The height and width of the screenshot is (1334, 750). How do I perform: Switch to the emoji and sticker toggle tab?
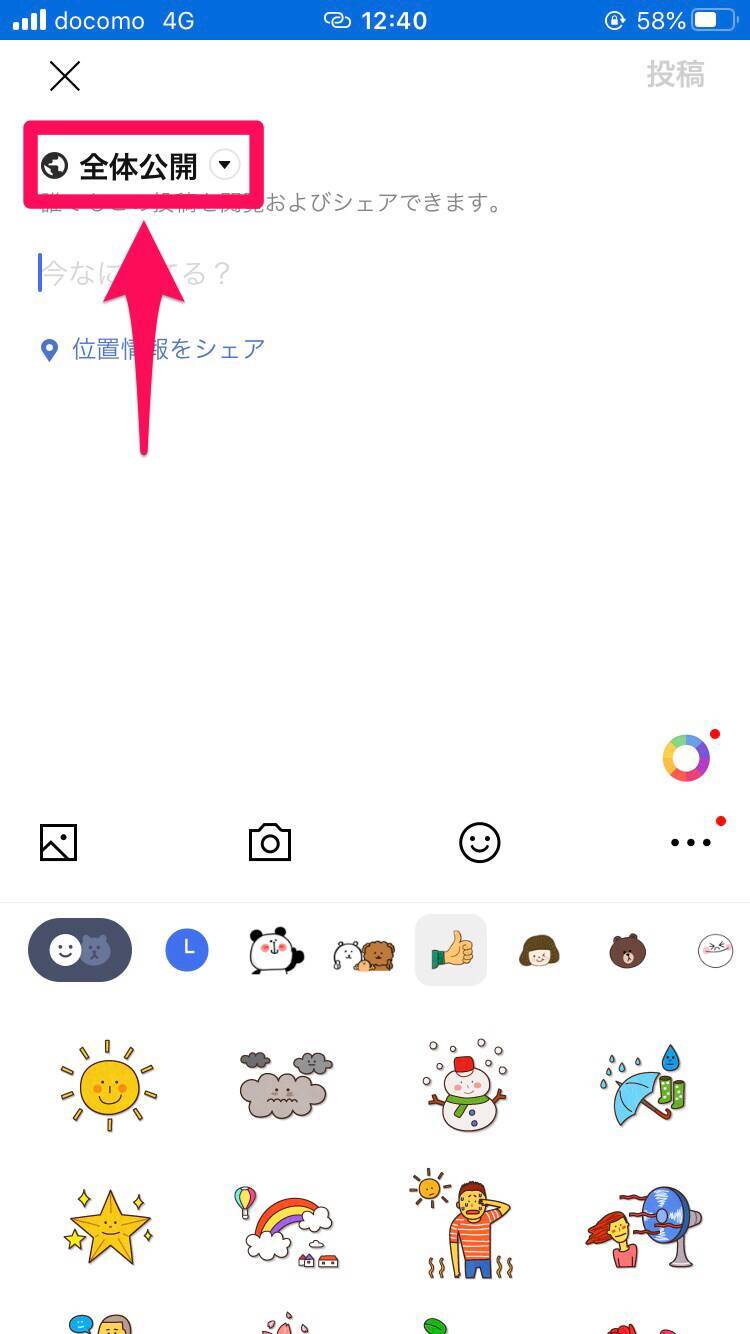(80, 950)
